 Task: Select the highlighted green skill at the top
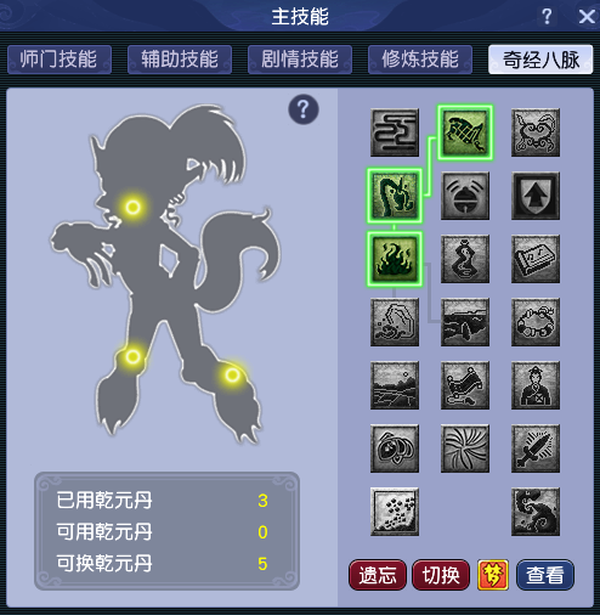(465, 132)
